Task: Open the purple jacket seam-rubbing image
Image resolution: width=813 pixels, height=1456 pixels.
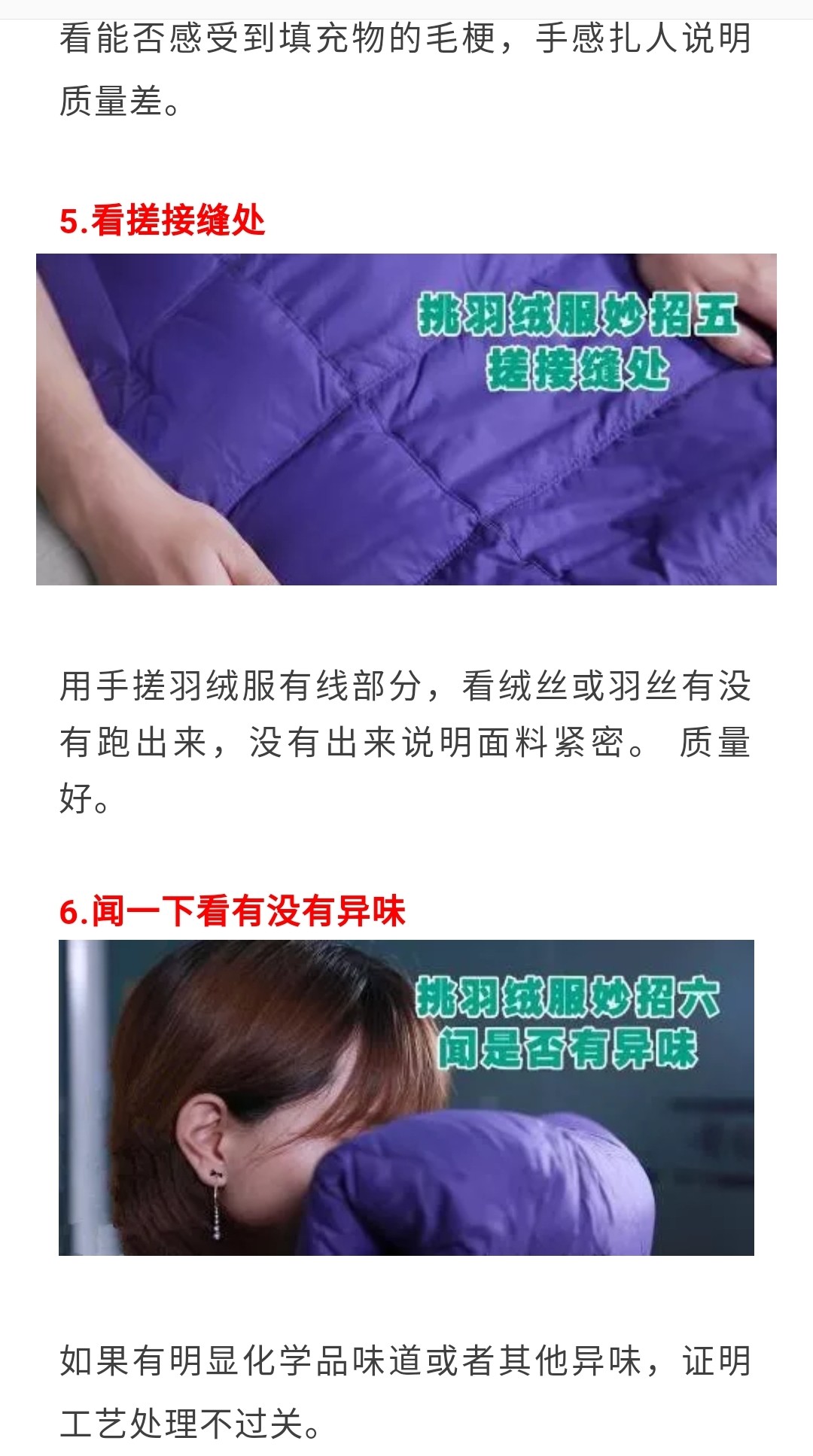Action: (x=406, y=419)
